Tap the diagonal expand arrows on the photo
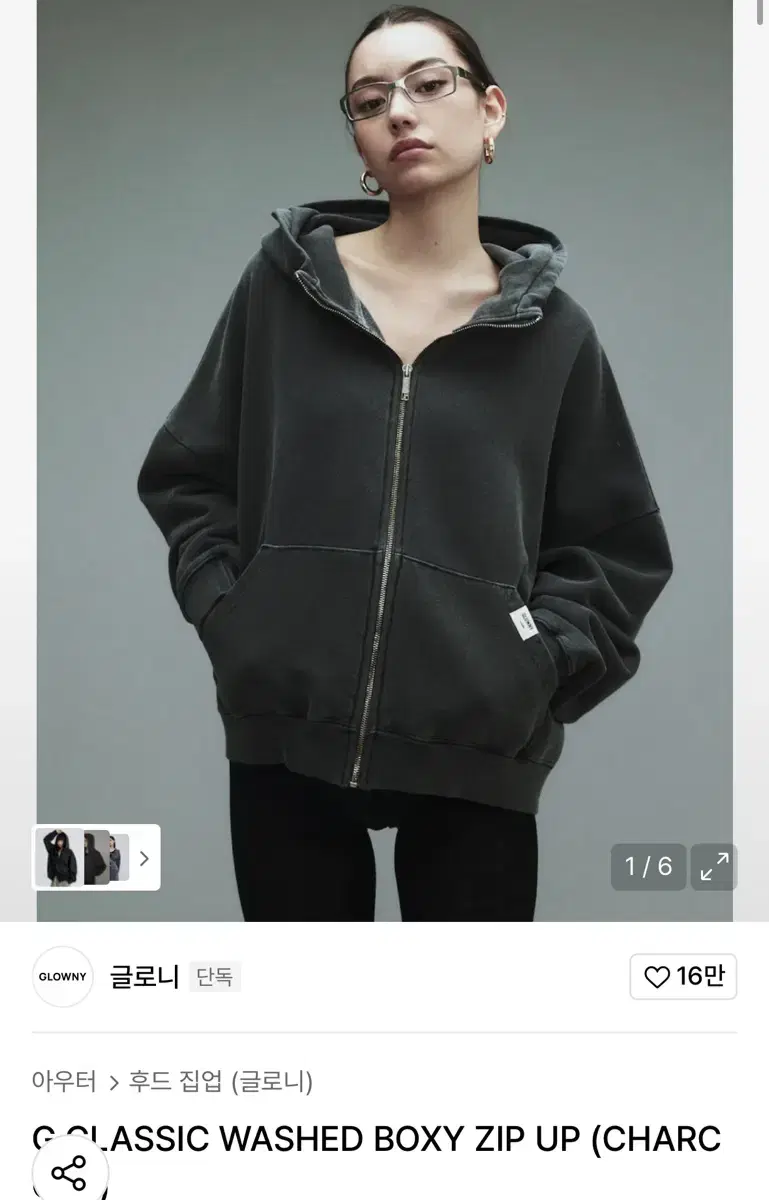769x1200 pixels. (x=713, y=867)
